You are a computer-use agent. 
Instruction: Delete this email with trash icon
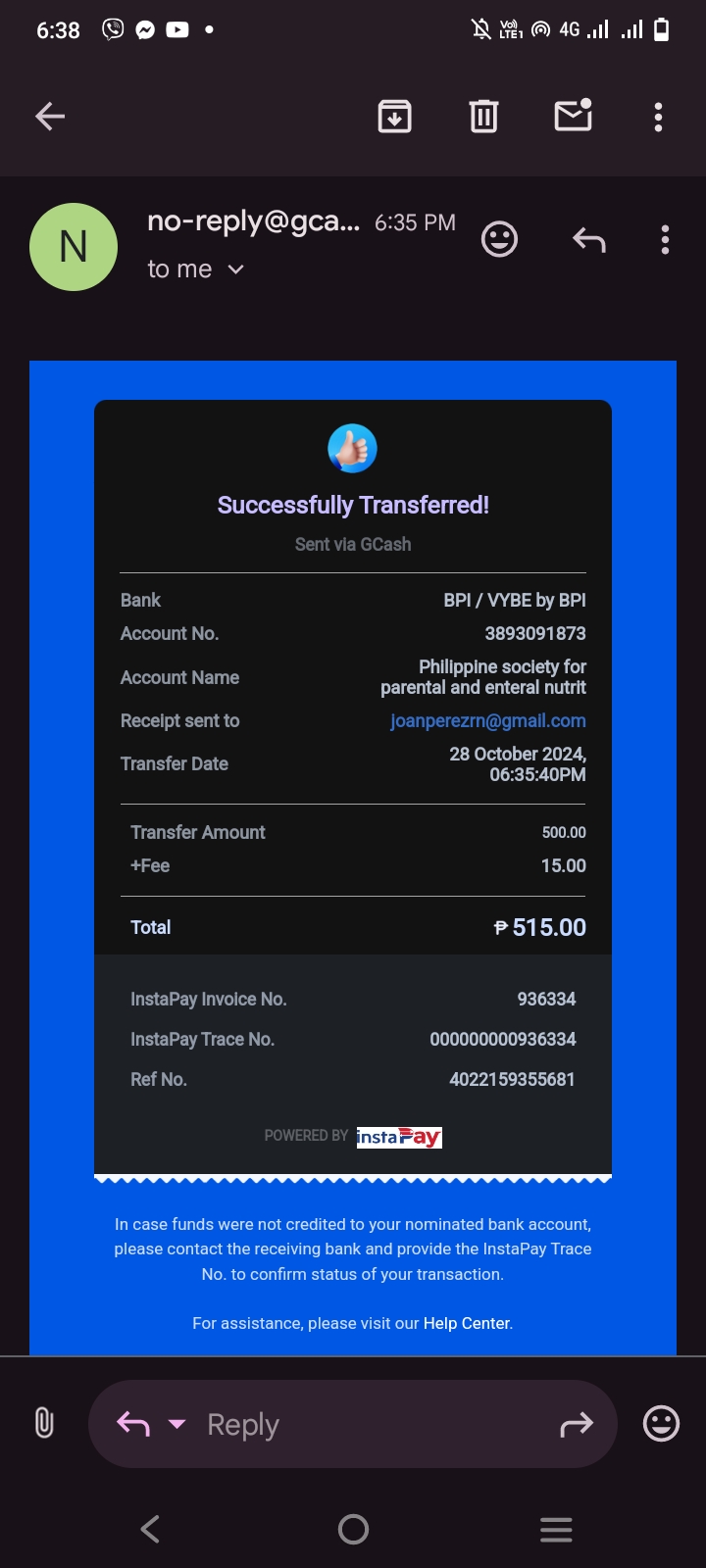[483, 117]
